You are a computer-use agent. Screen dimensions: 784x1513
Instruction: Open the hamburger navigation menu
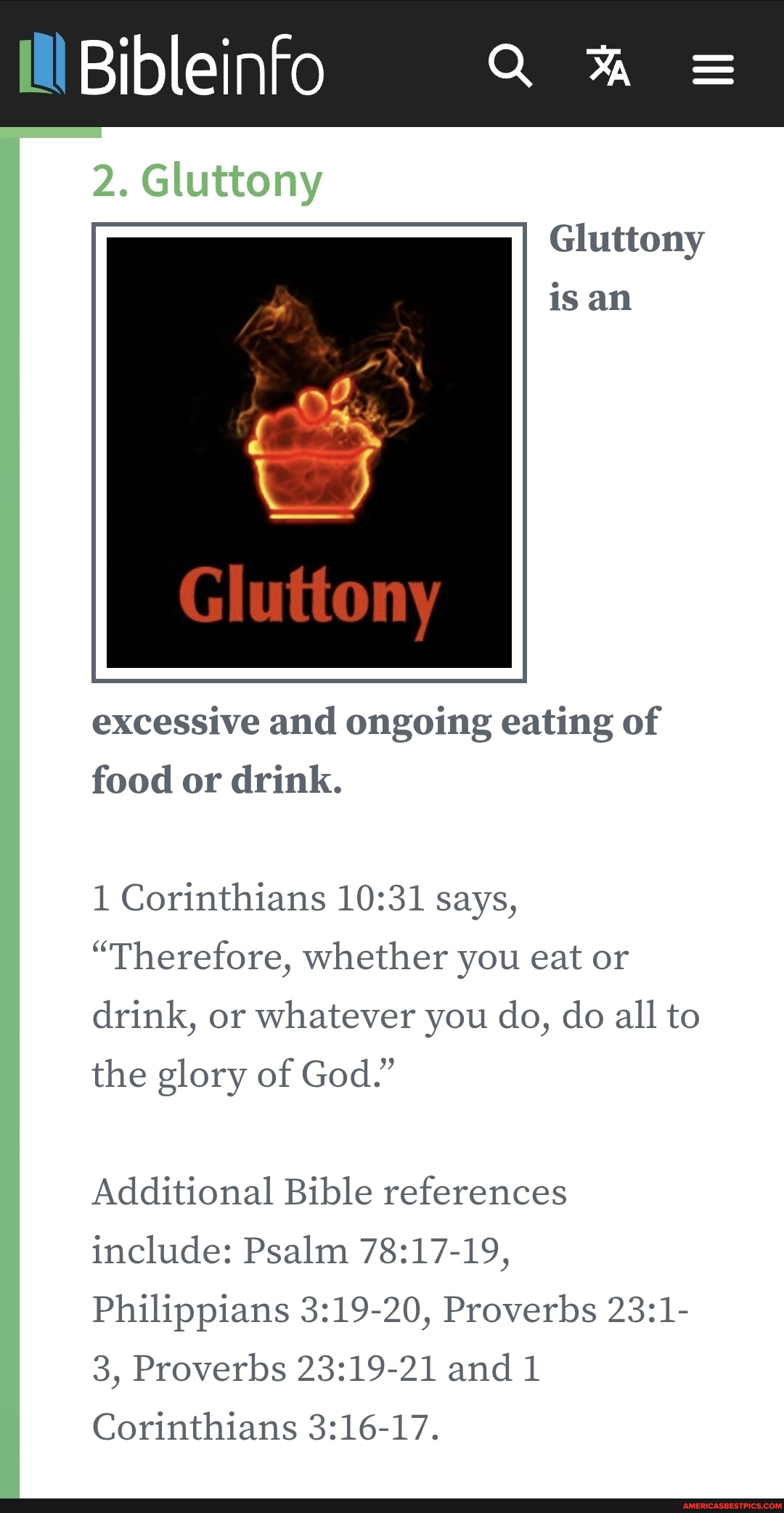coord(713,70)
